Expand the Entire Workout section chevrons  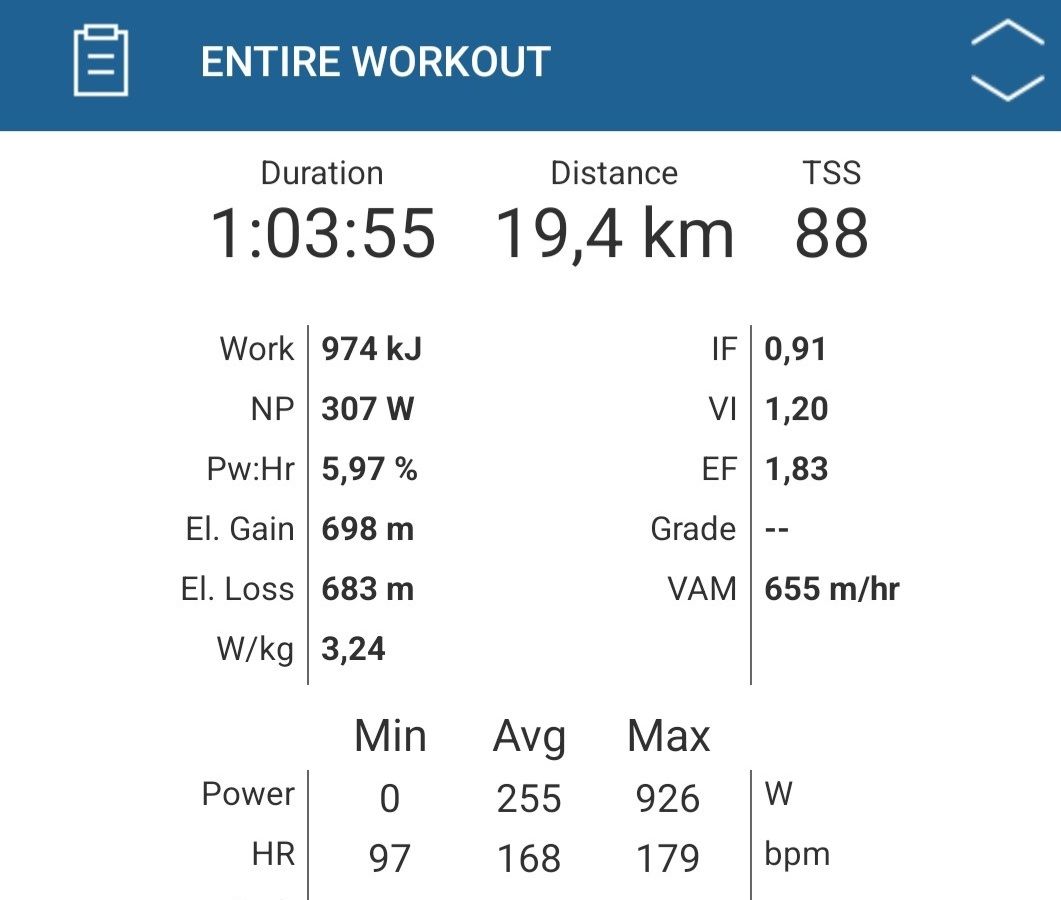1007,62
